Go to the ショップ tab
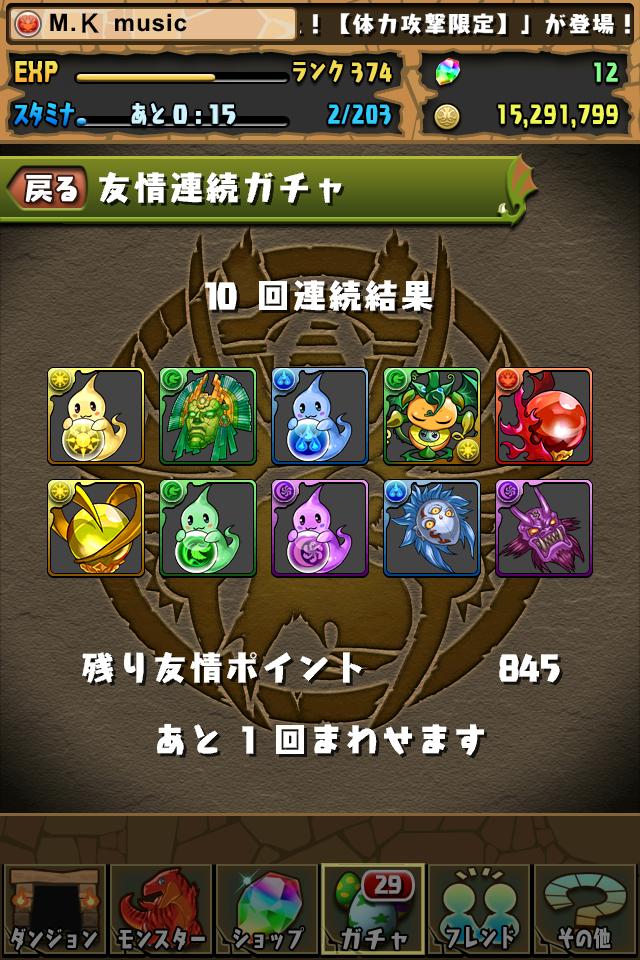This screenshot has height=960, width=640. click(x=266, y=910)
